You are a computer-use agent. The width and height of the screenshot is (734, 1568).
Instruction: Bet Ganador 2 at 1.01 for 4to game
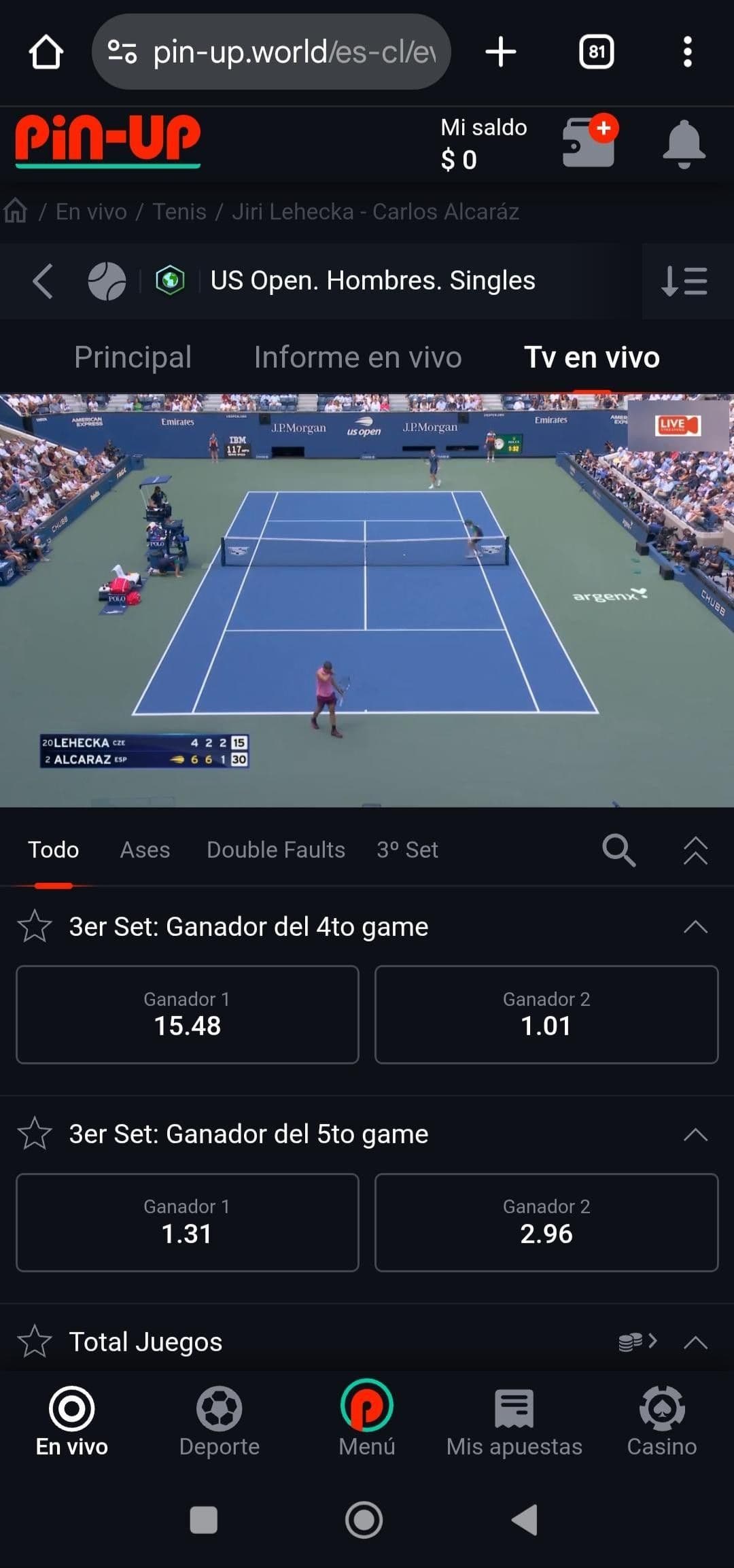(546, 1014)
